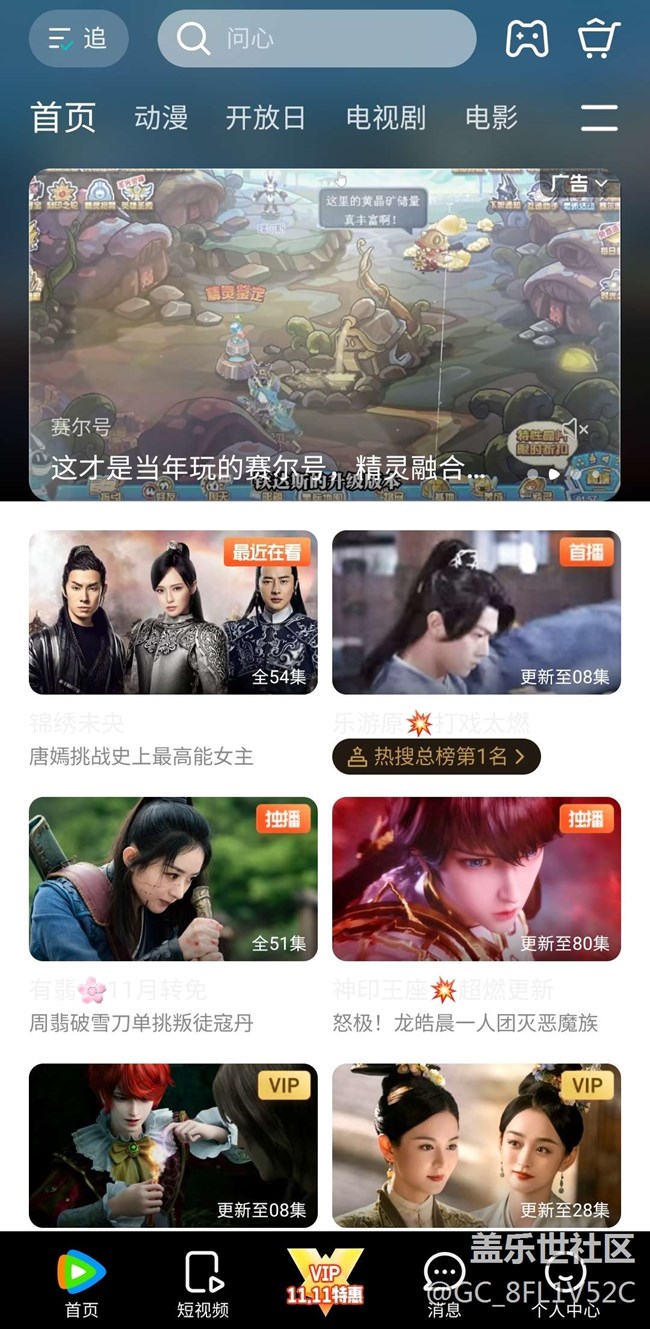Viewport: 650px width, 1329px height.
Task: Open the shopping basket icon
Action: (x=598, y=39)
